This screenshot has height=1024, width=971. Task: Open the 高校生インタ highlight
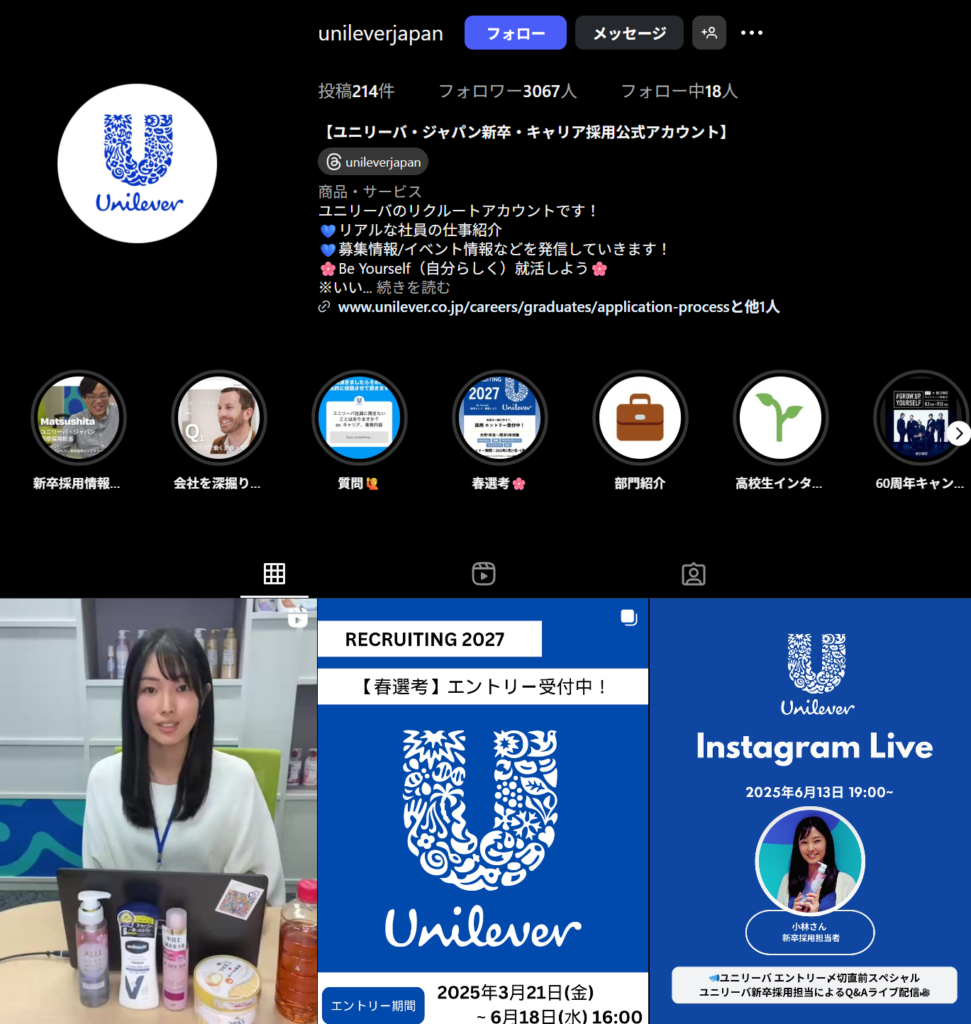tap(779, 418)
